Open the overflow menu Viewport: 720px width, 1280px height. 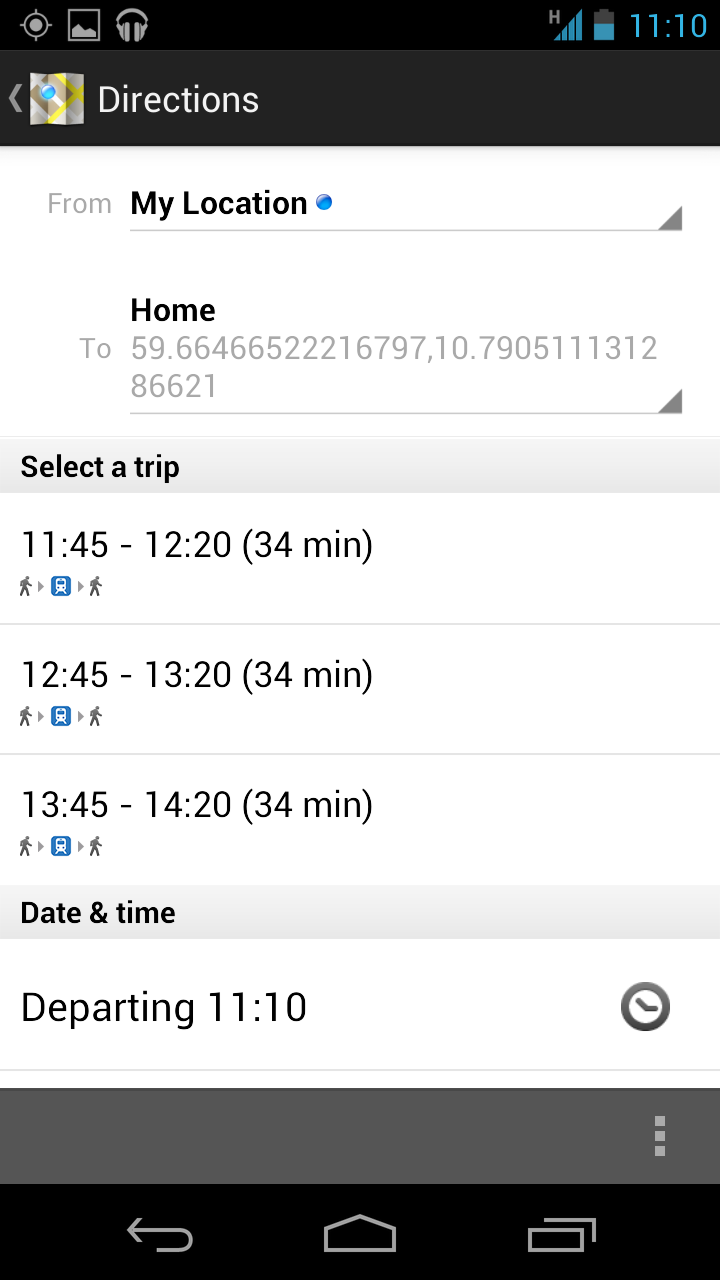[660, 1137]
